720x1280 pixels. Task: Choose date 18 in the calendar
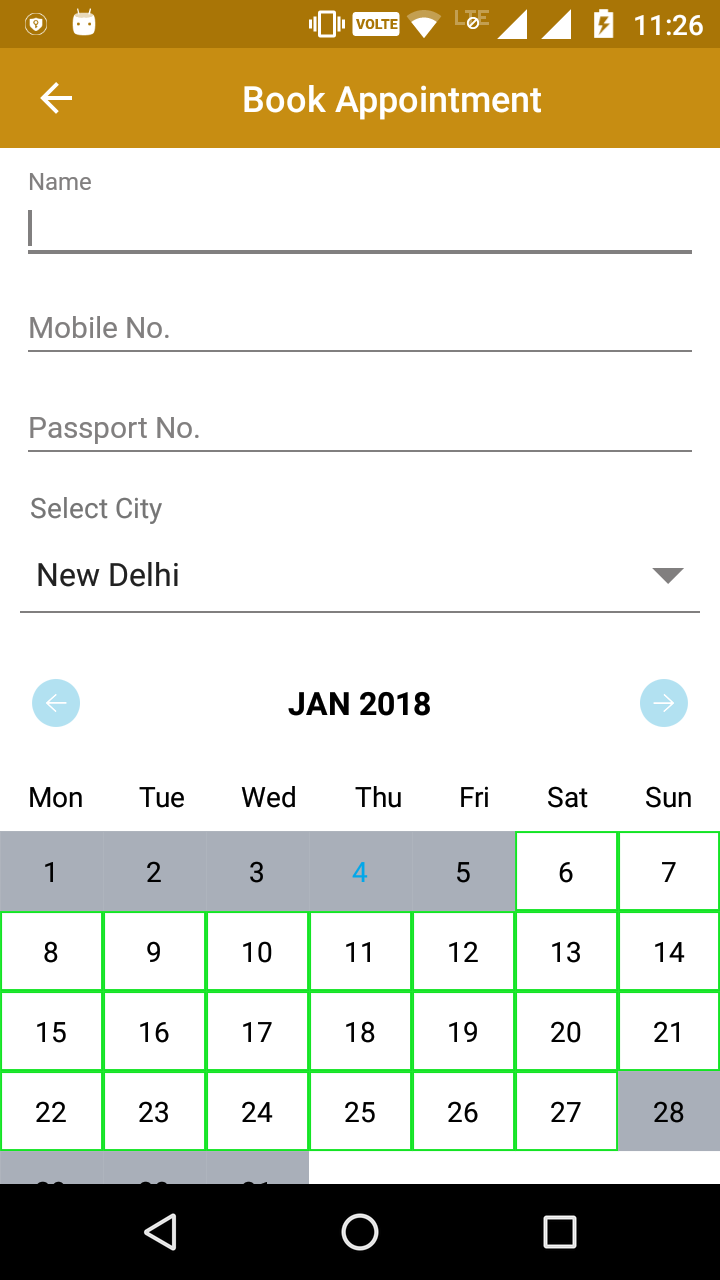tap(360, 1032)
